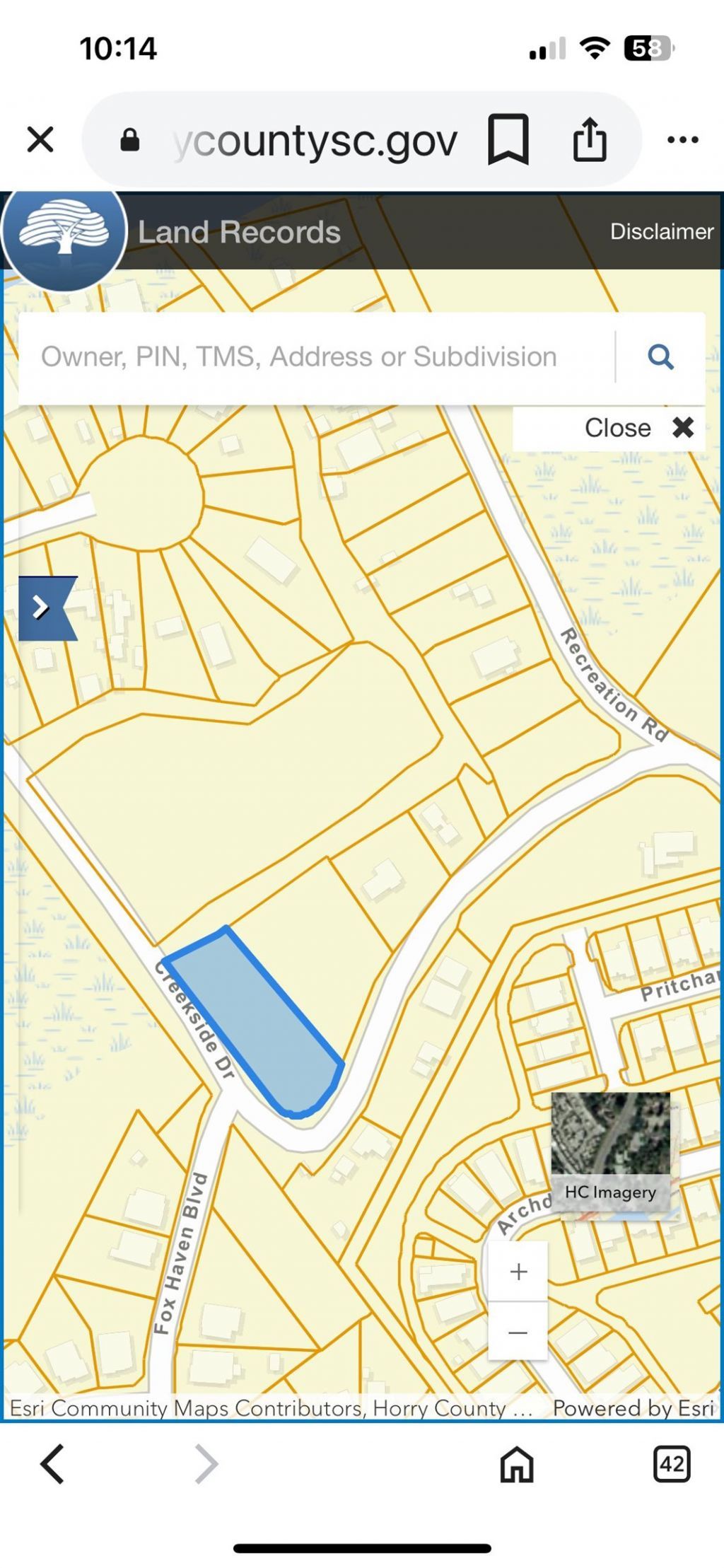Go back to the previous page

53,1463
